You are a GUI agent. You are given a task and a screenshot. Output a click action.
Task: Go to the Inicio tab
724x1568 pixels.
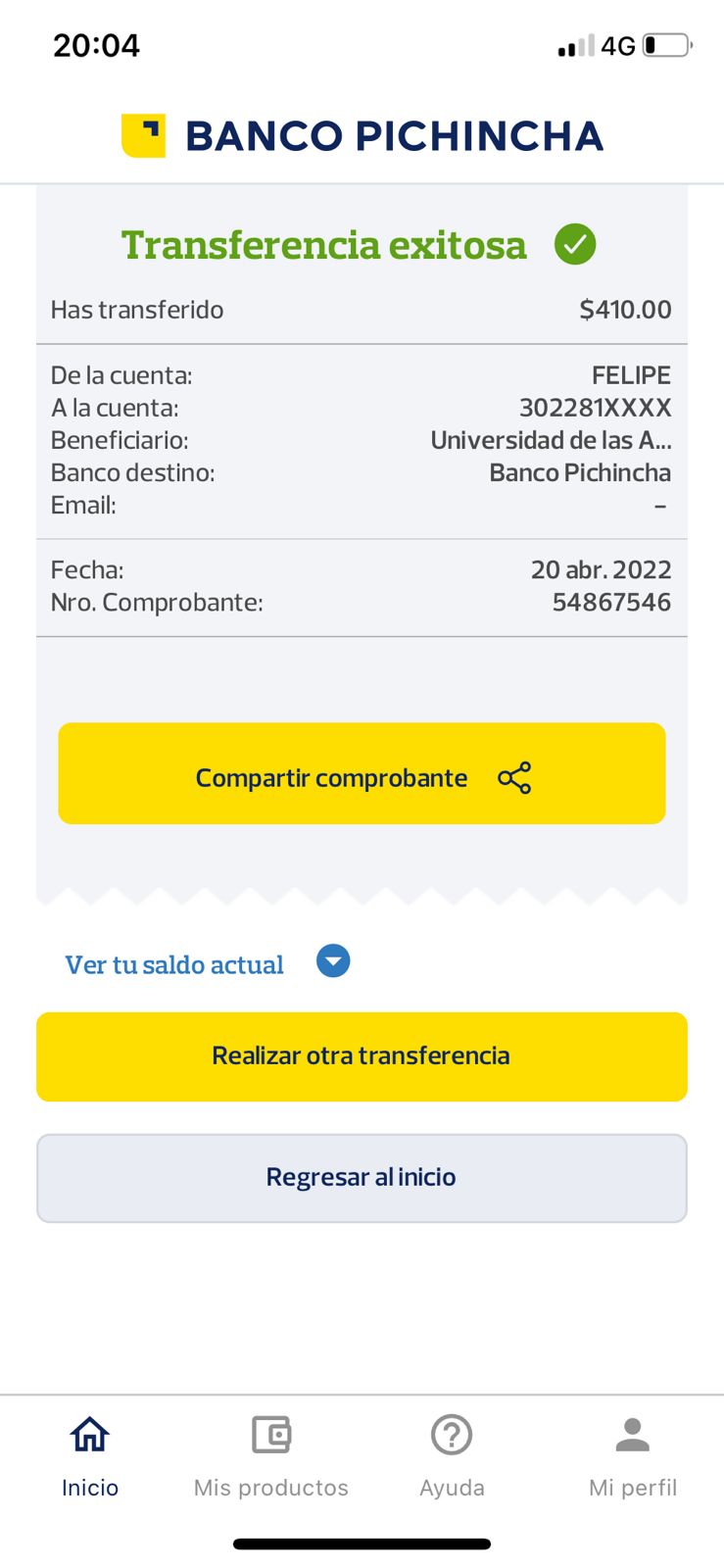click(90, 1456)
